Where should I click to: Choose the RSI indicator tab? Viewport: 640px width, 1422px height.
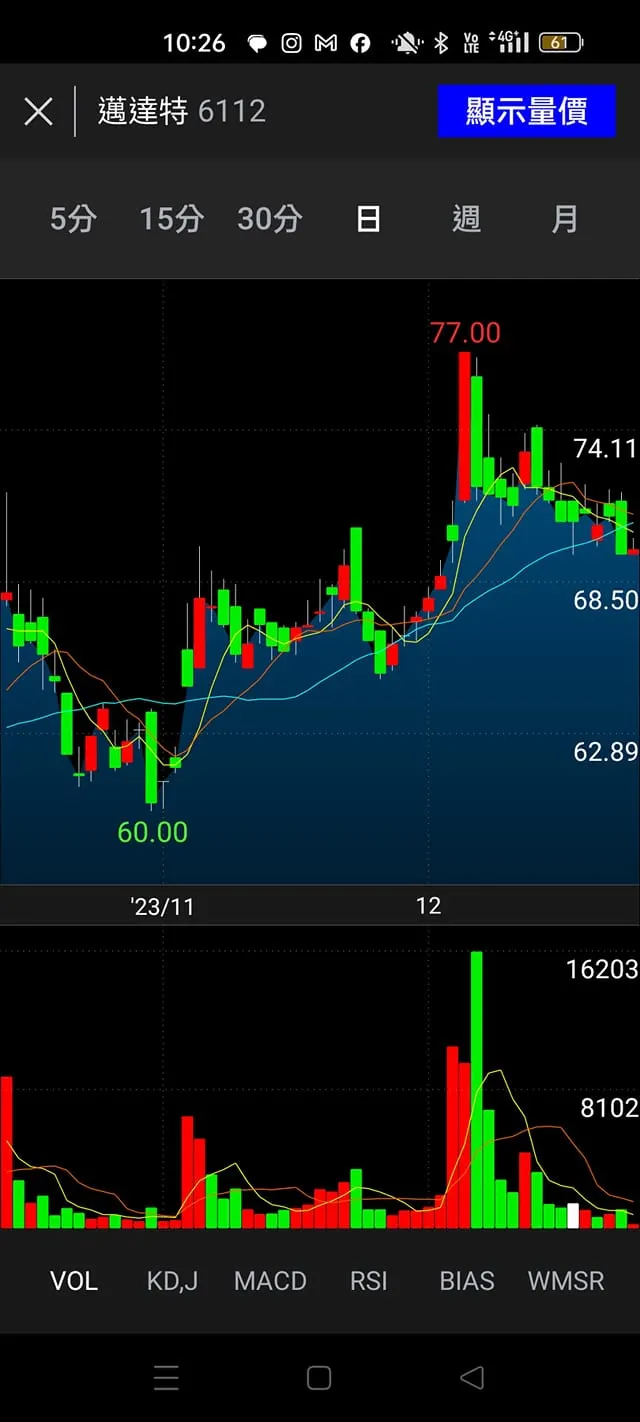(x=368, y=1281)
